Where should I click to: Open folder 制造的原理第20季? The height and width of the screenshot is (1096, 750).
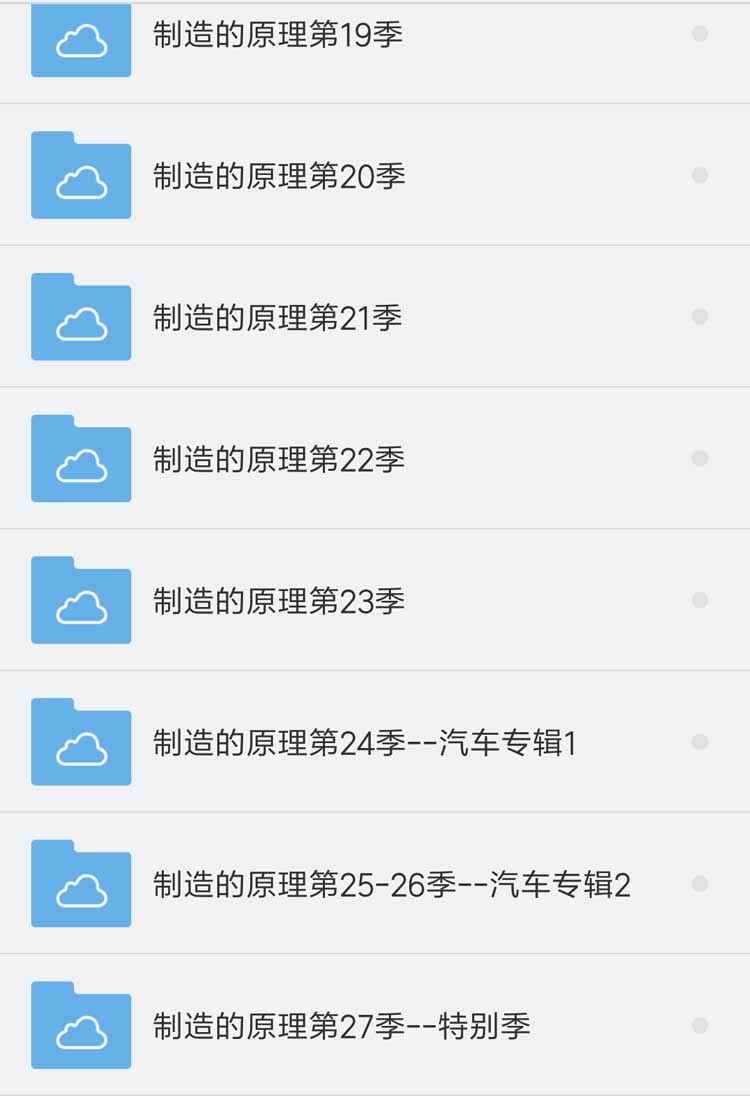tap(279, 177)
